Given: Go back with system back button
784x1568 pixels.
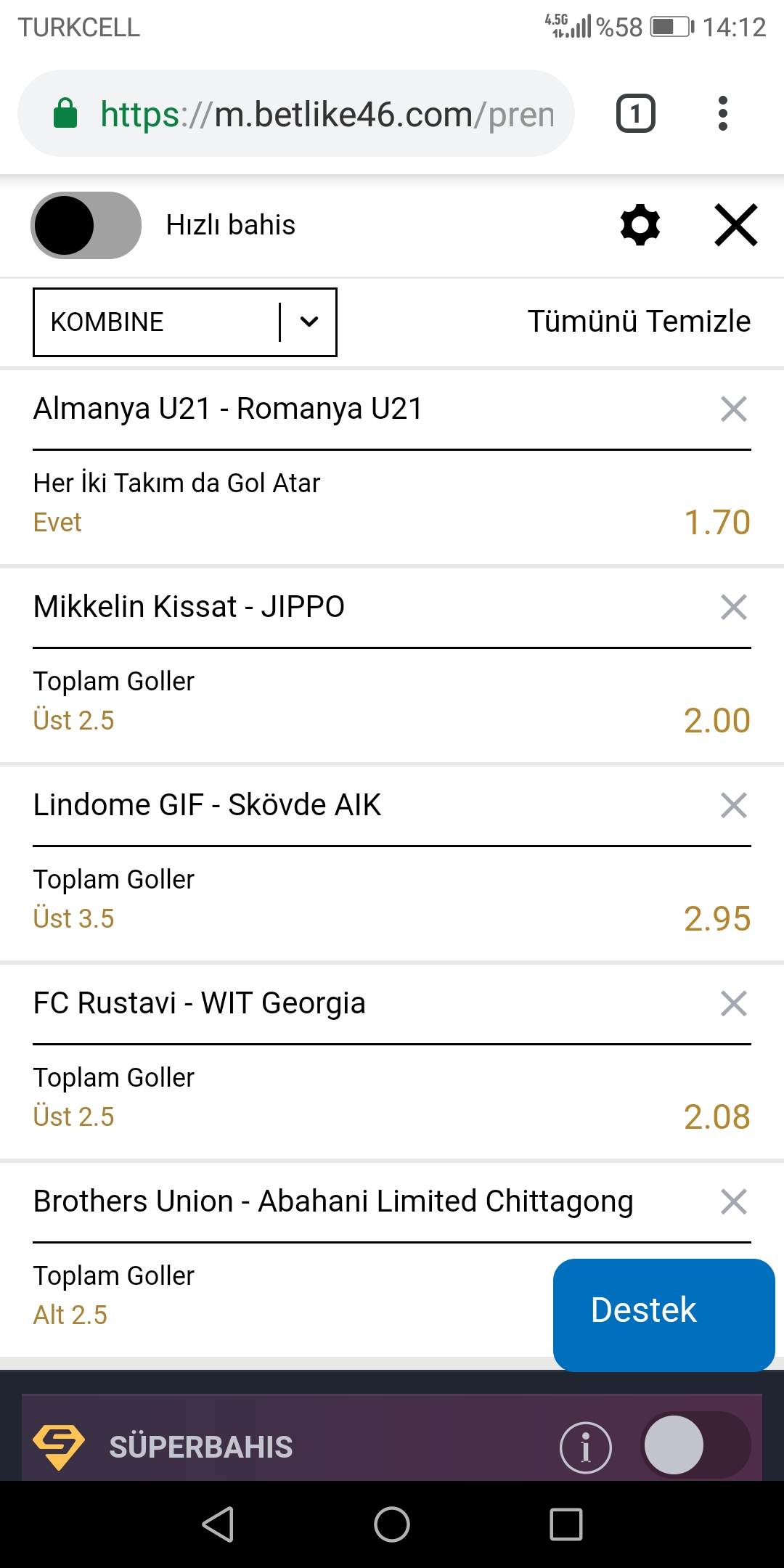Looking at the screenshot, I should (x=218, y=1524).
